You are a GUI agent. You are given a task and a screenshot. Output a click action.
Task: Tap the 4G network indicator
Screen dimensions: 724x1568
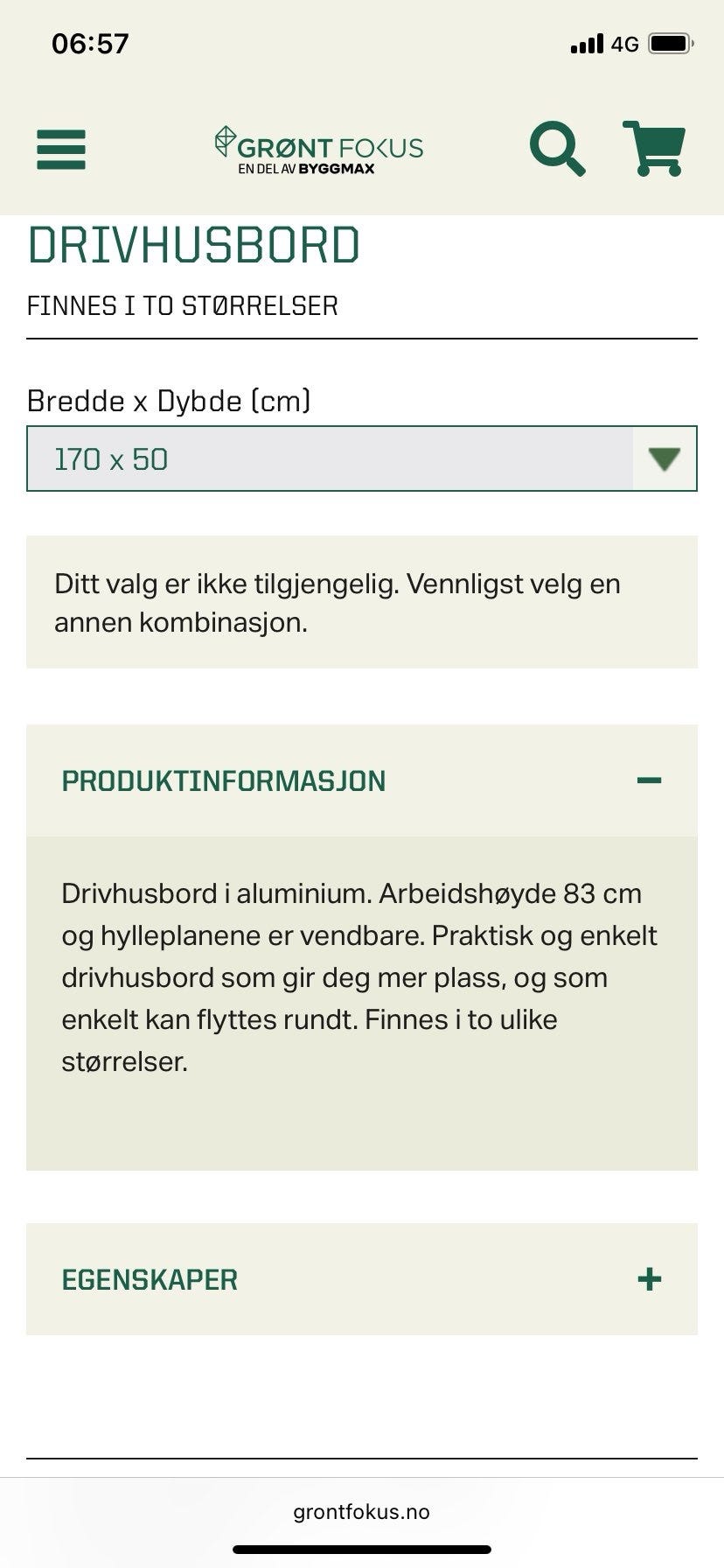[623, 42]
